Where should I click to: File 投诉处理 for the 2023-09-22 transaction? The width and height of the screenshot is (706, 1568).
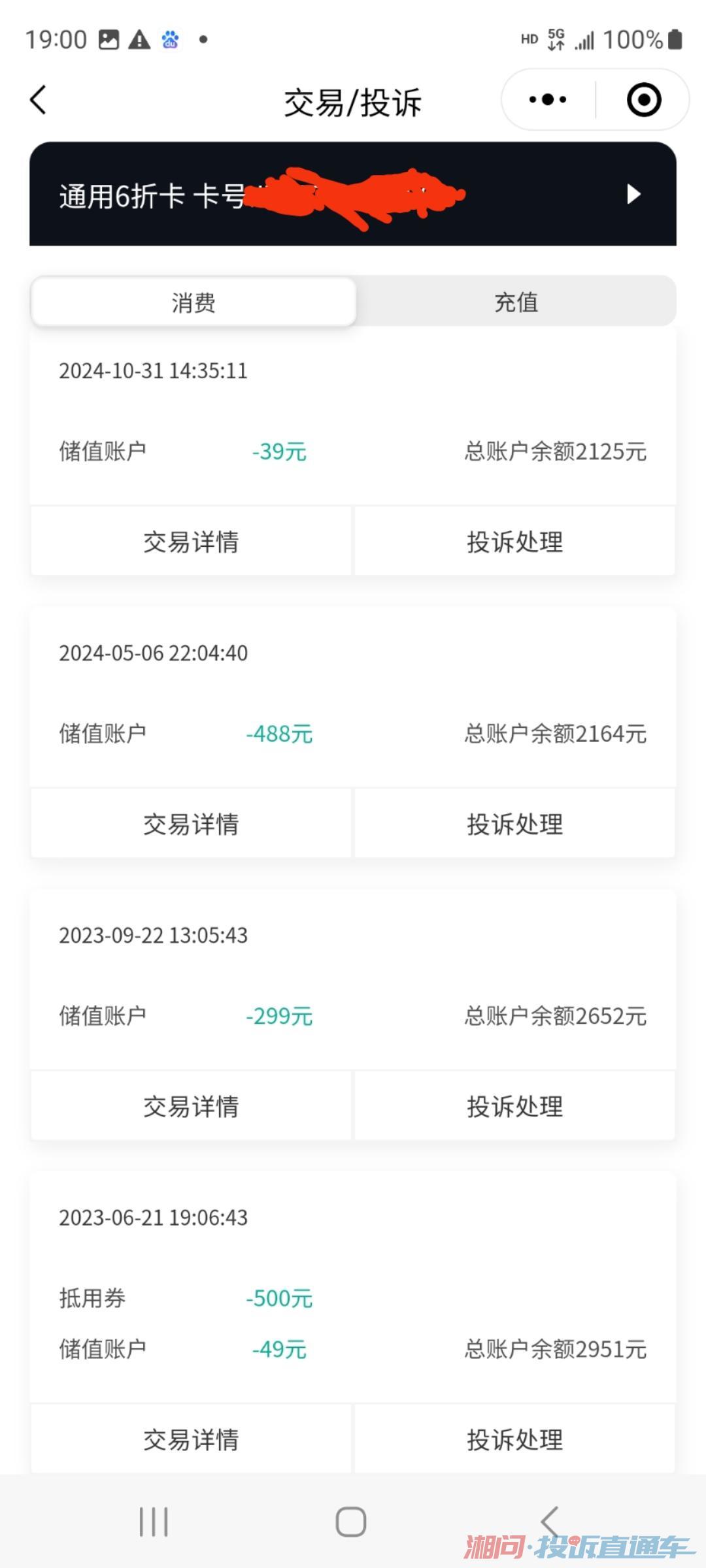pos(514,1106)
